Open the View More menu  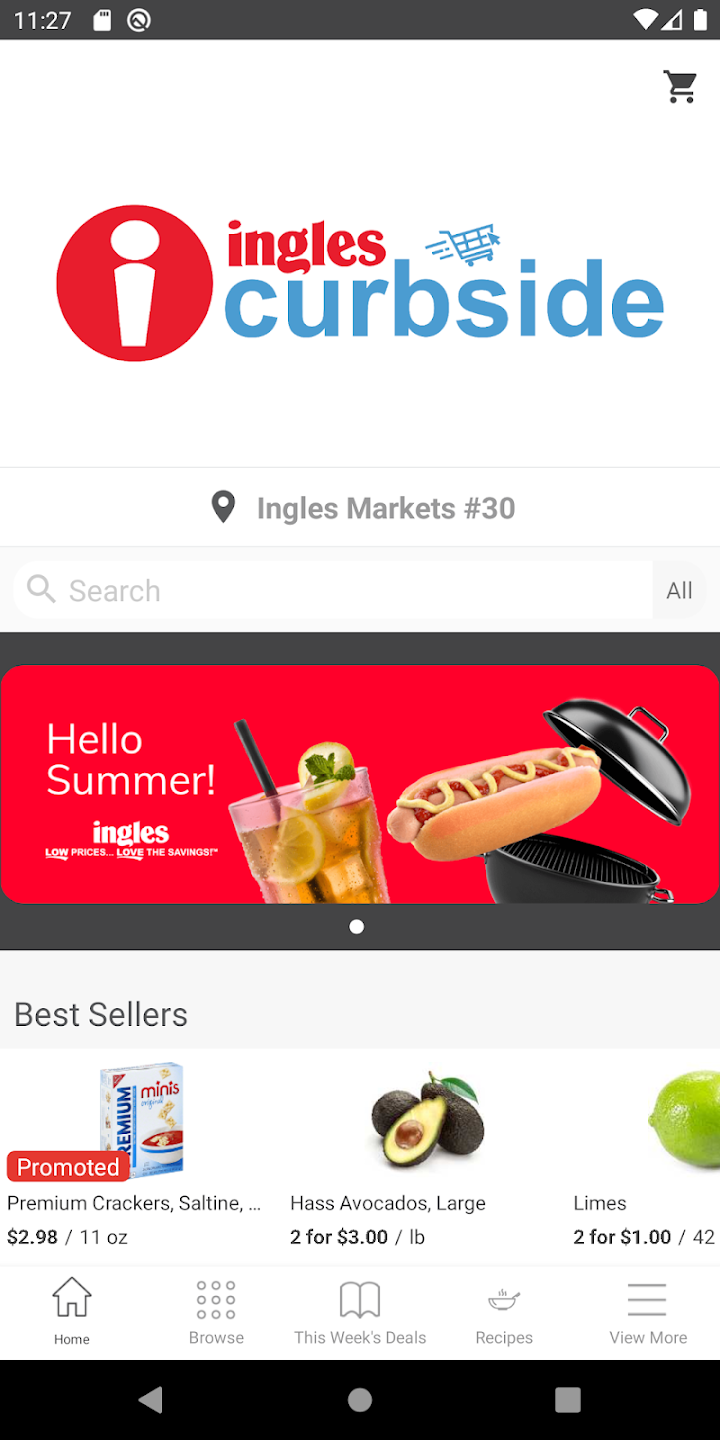coord(648,1312)
